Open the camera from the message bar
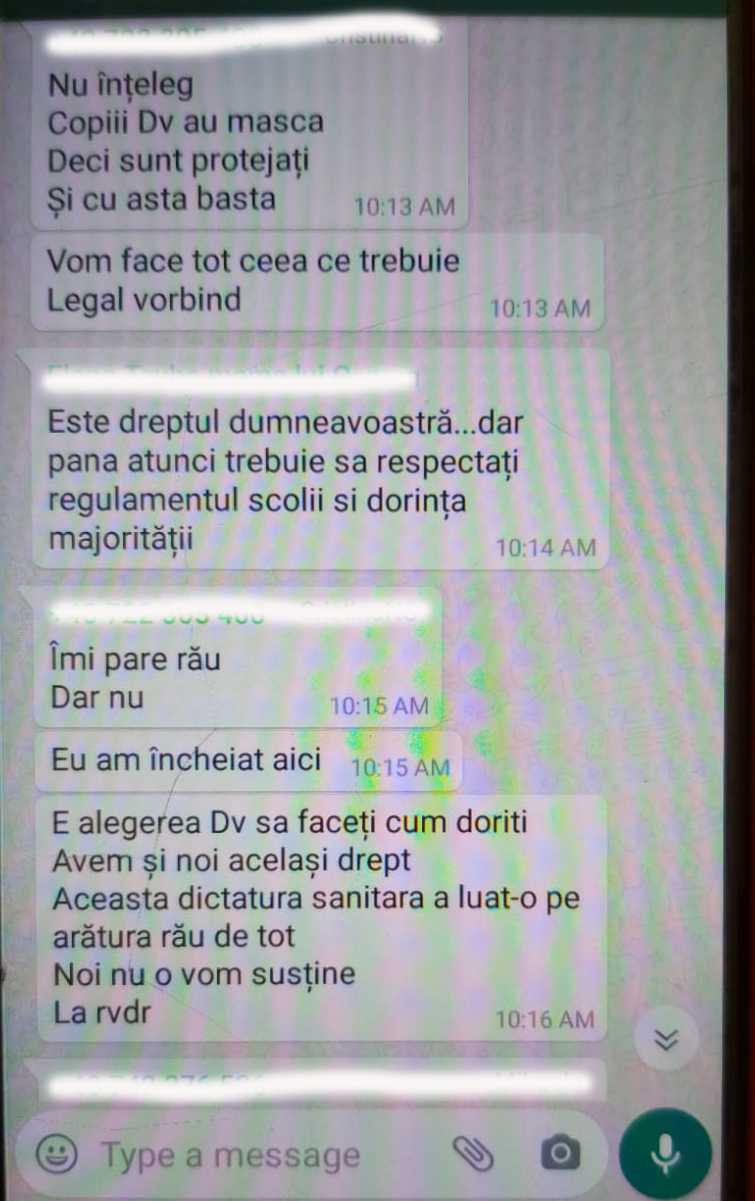 pos(559,1154)
